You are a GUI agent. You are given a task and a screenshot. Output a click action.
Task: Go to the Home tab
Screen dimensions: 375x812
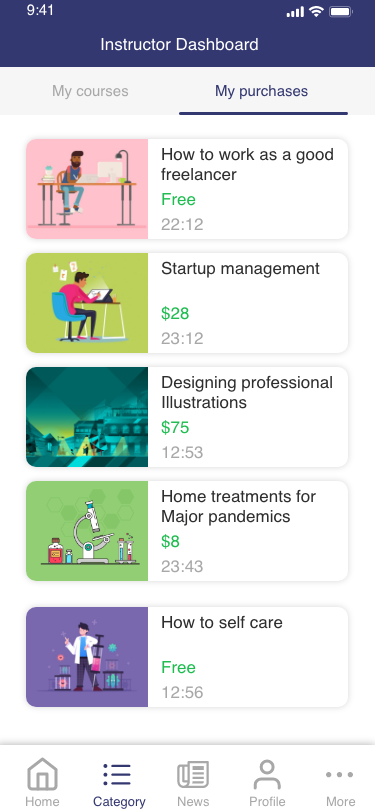pyautogui.click(x=42, y=782)
